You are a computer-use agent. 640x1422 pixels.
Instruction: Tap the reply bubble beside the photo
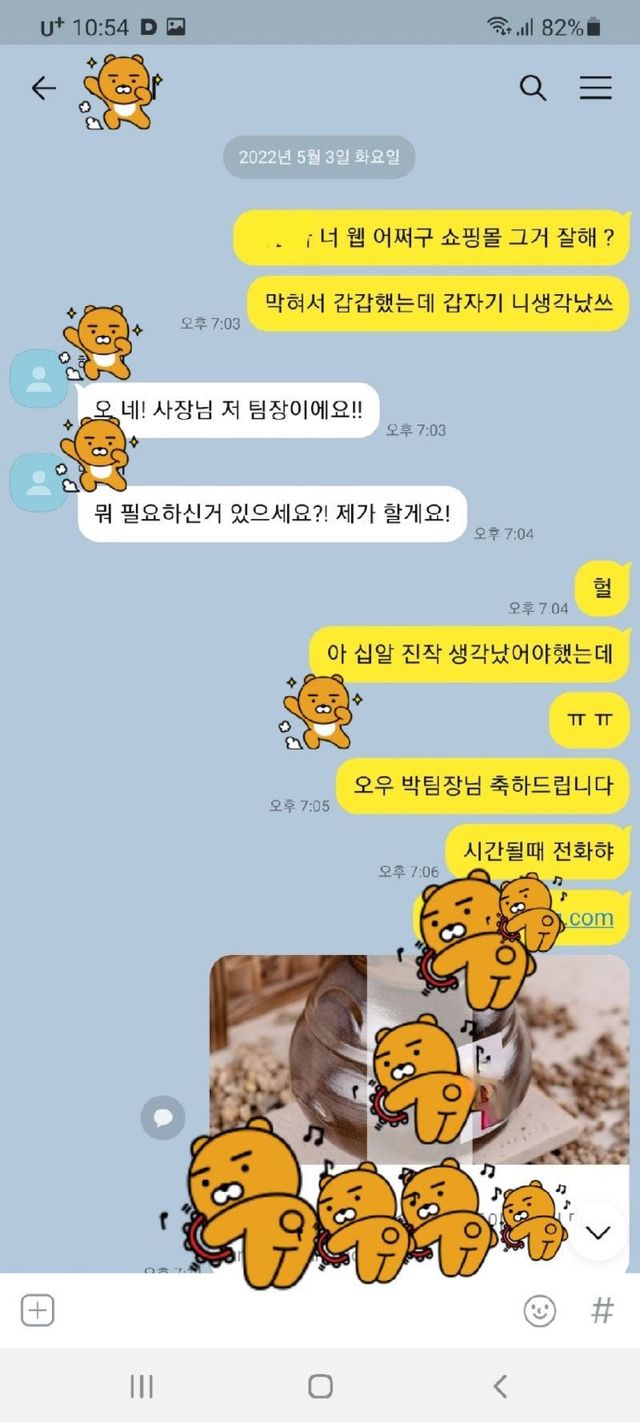point(163,1117)
